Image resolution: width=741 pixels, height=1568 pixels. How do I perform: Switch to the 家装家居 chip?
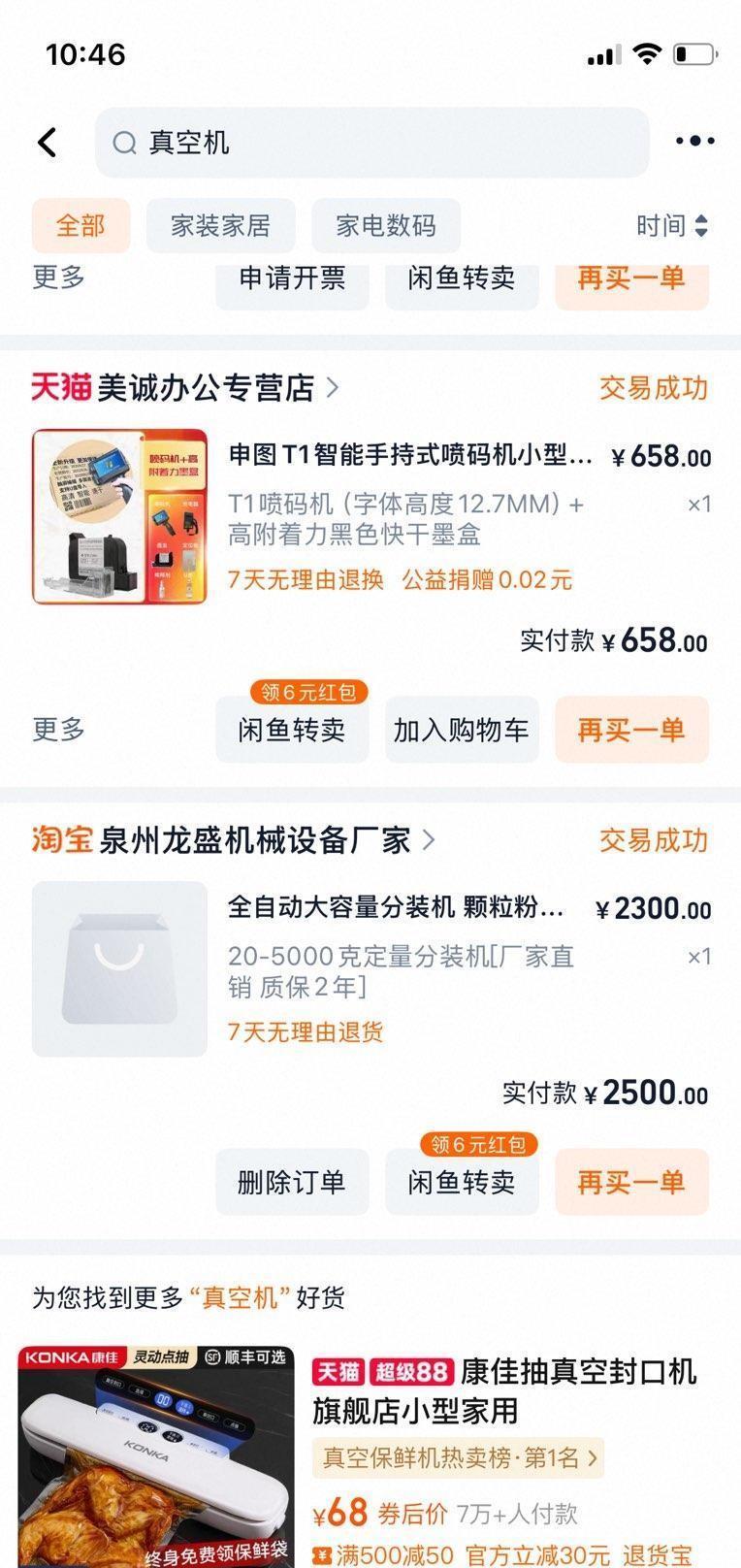[x=220, y=226]
